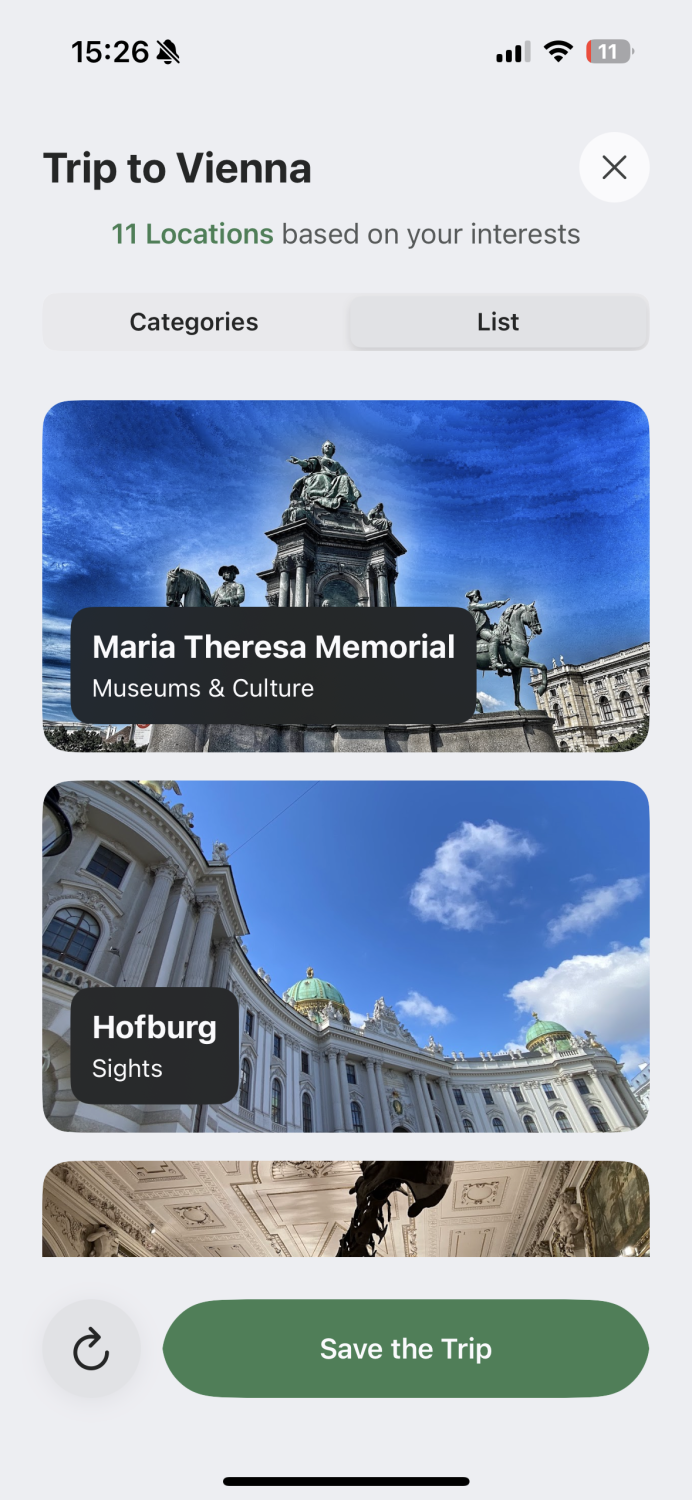Close the Trip to Vienna screen
Viewport: 692px width, 1500px height.
tap(614, 168)
